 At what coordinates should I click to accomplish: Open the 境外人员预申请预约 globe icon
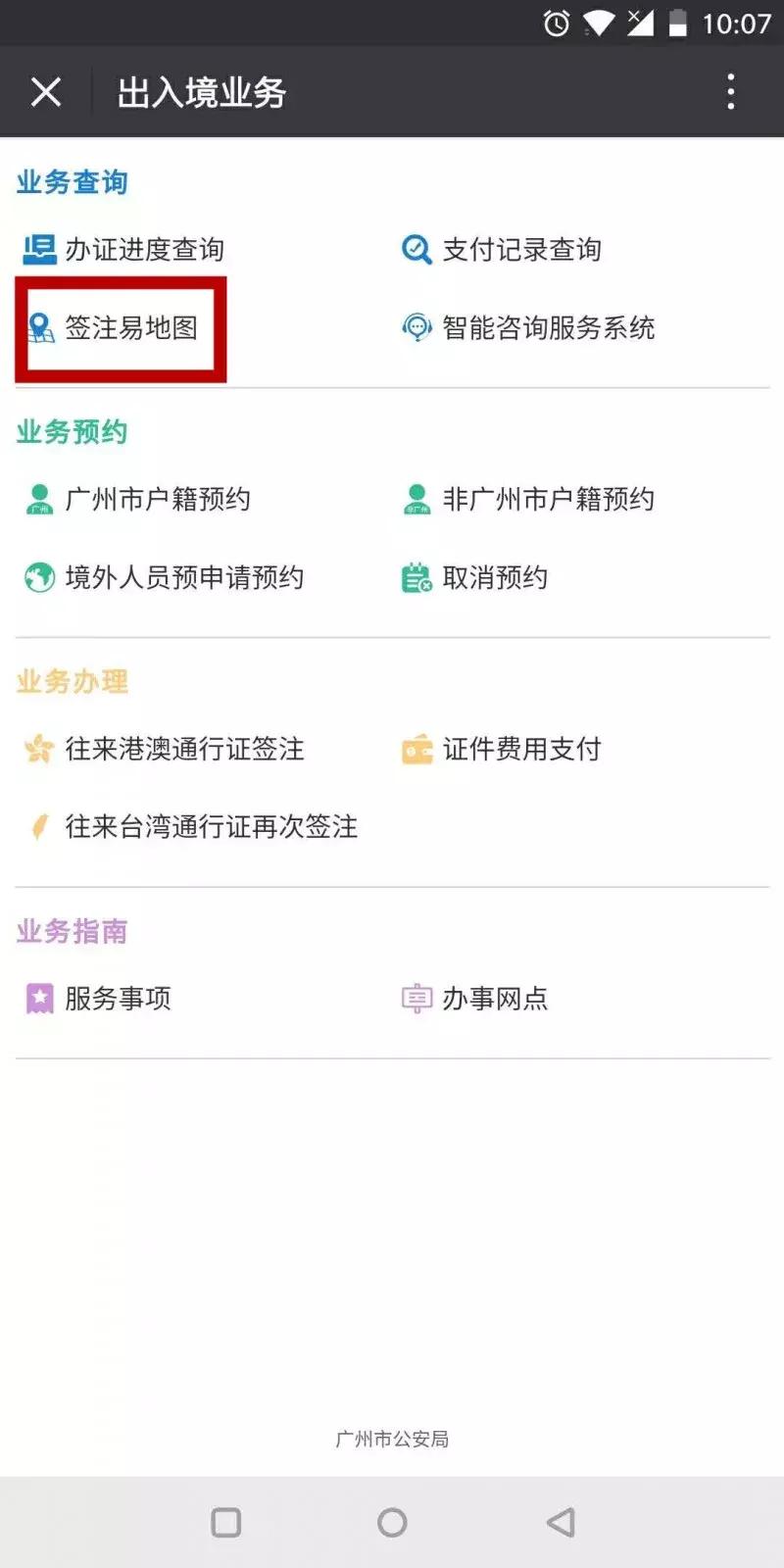tap(38, 578)
